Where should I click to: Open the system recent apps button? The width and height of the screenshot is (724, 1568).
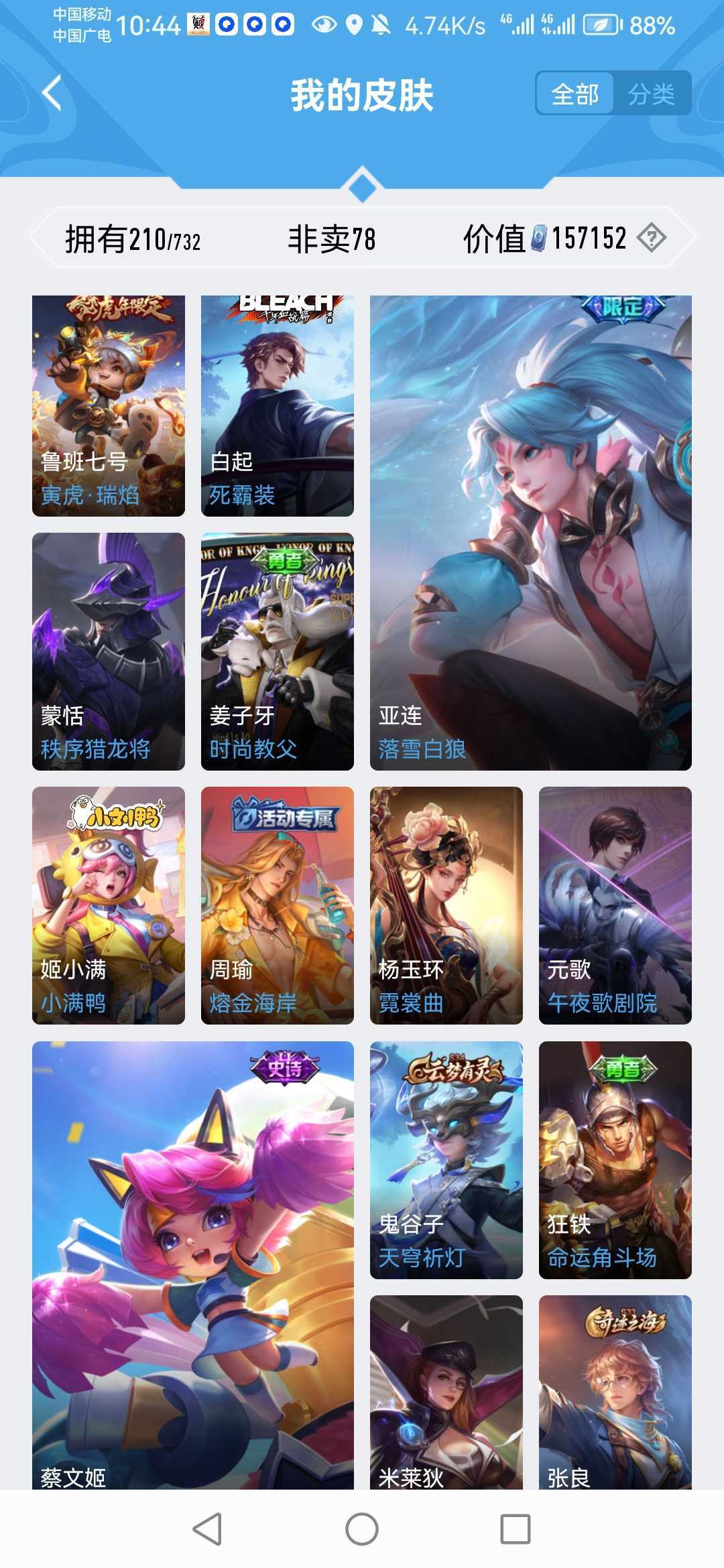(x=515, y=1529)
